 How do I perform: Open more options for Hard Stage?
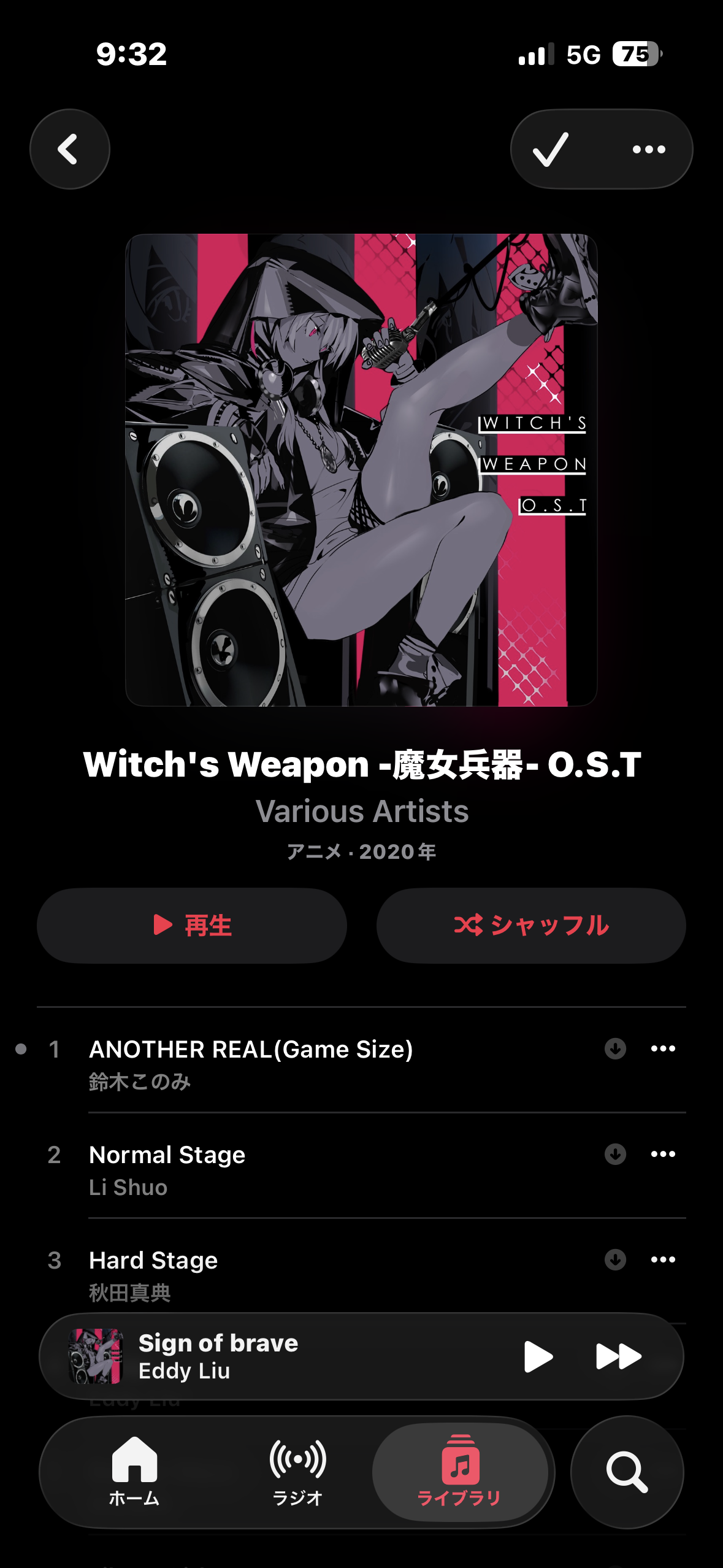[663, 1259]
